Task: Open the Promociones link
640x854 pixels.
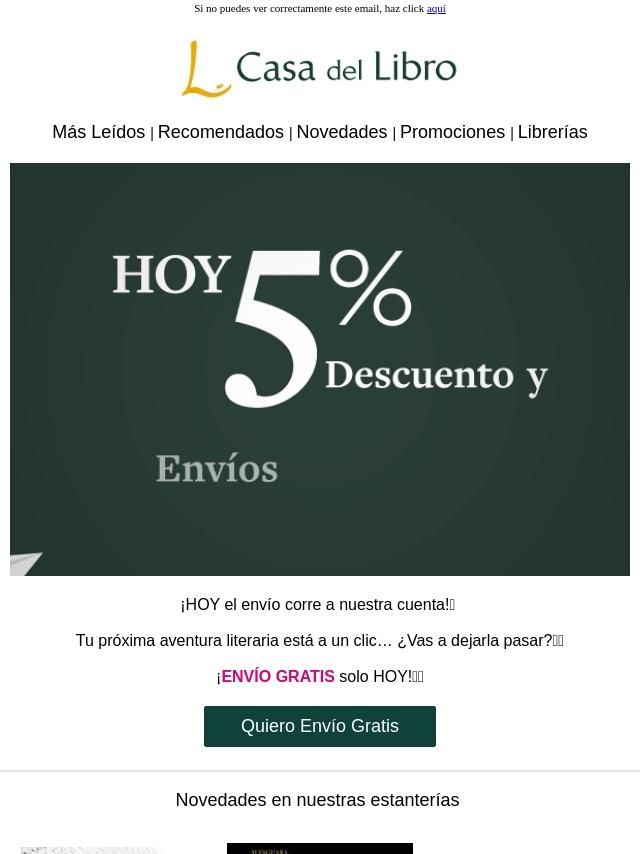Action: (452, 132)
